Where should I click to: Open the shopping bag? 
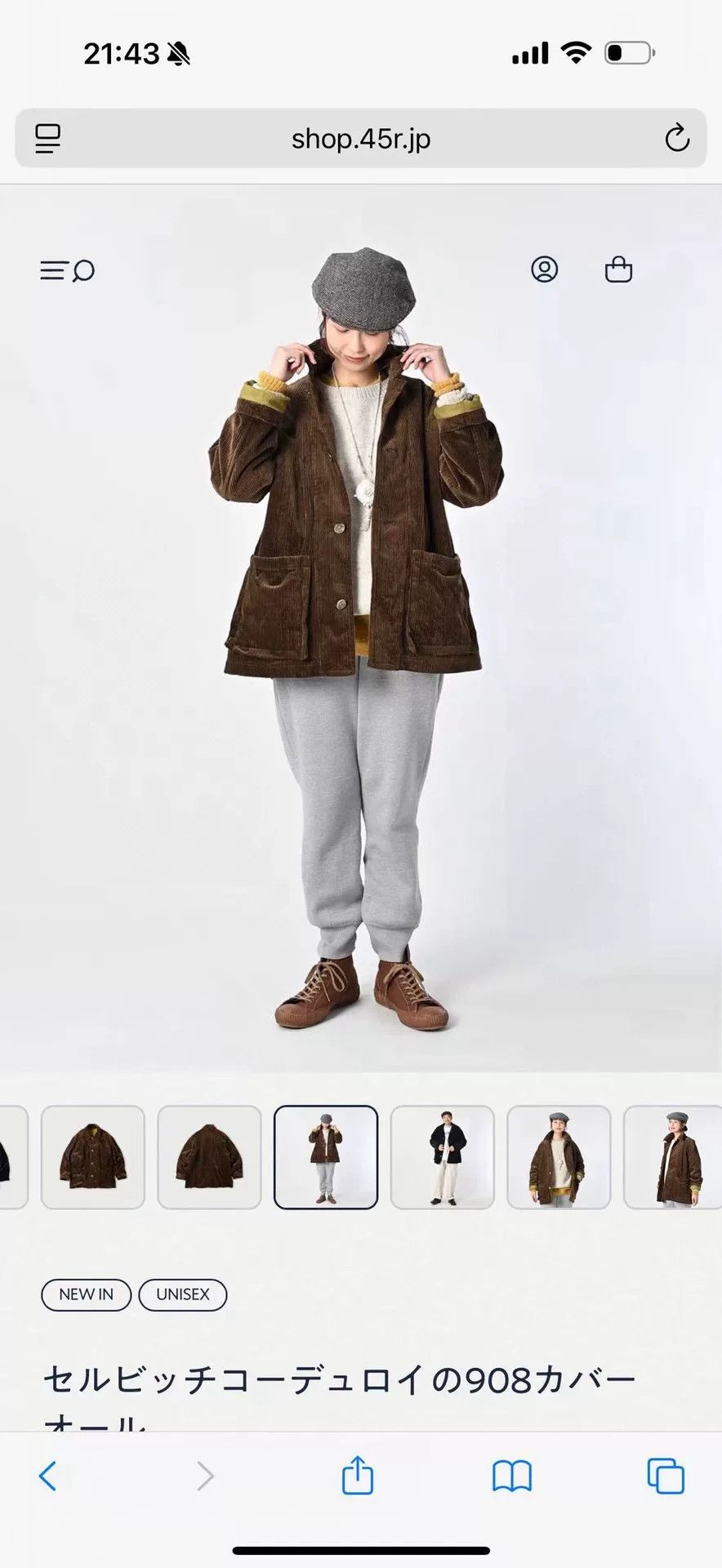tap(618, 269)
